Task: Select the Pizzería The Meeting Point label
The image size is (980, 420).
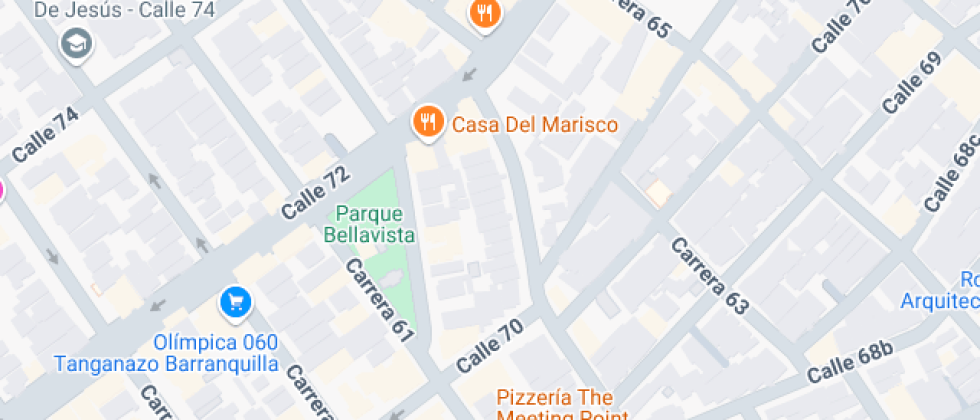Action: (562, 405)
